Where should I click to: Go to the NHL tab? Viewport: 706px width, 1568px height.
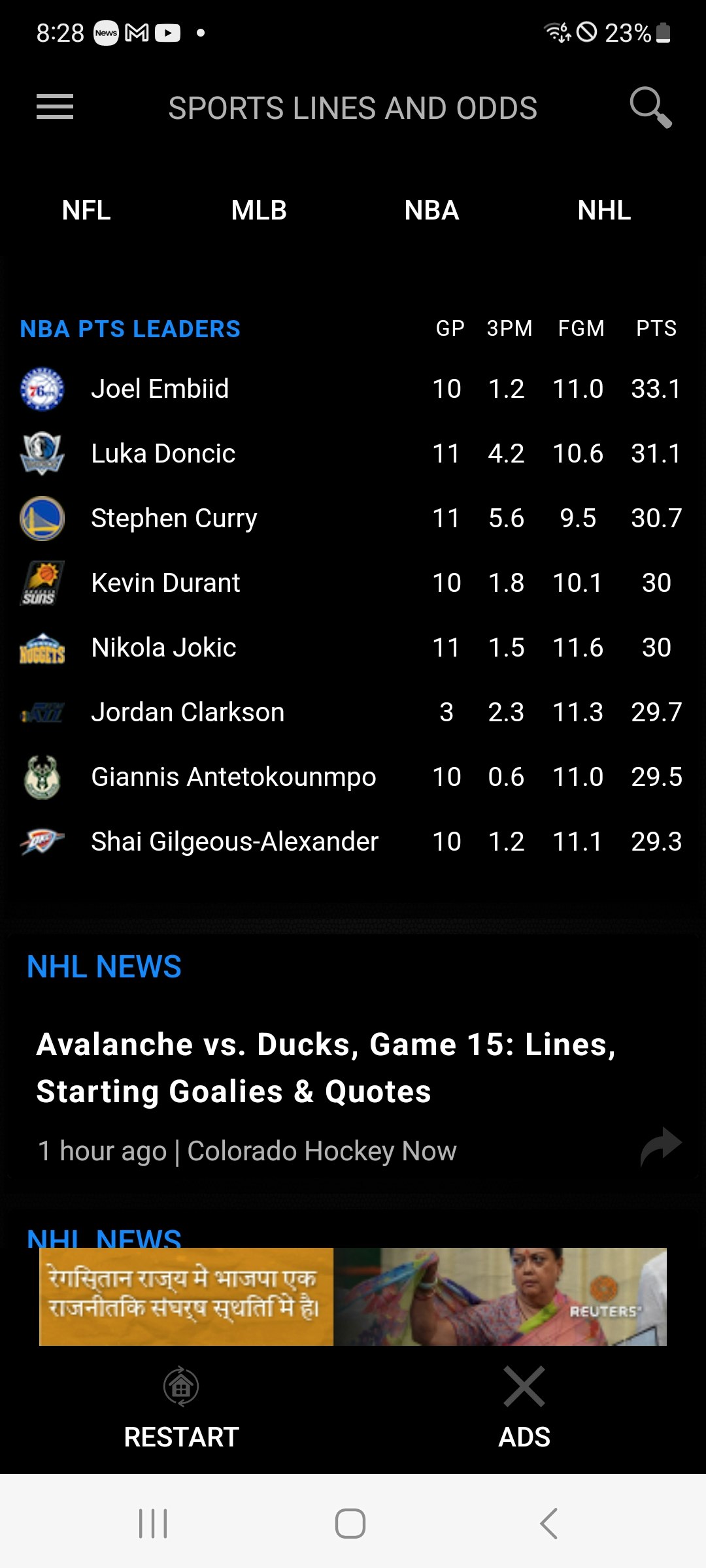click(604, 210)
